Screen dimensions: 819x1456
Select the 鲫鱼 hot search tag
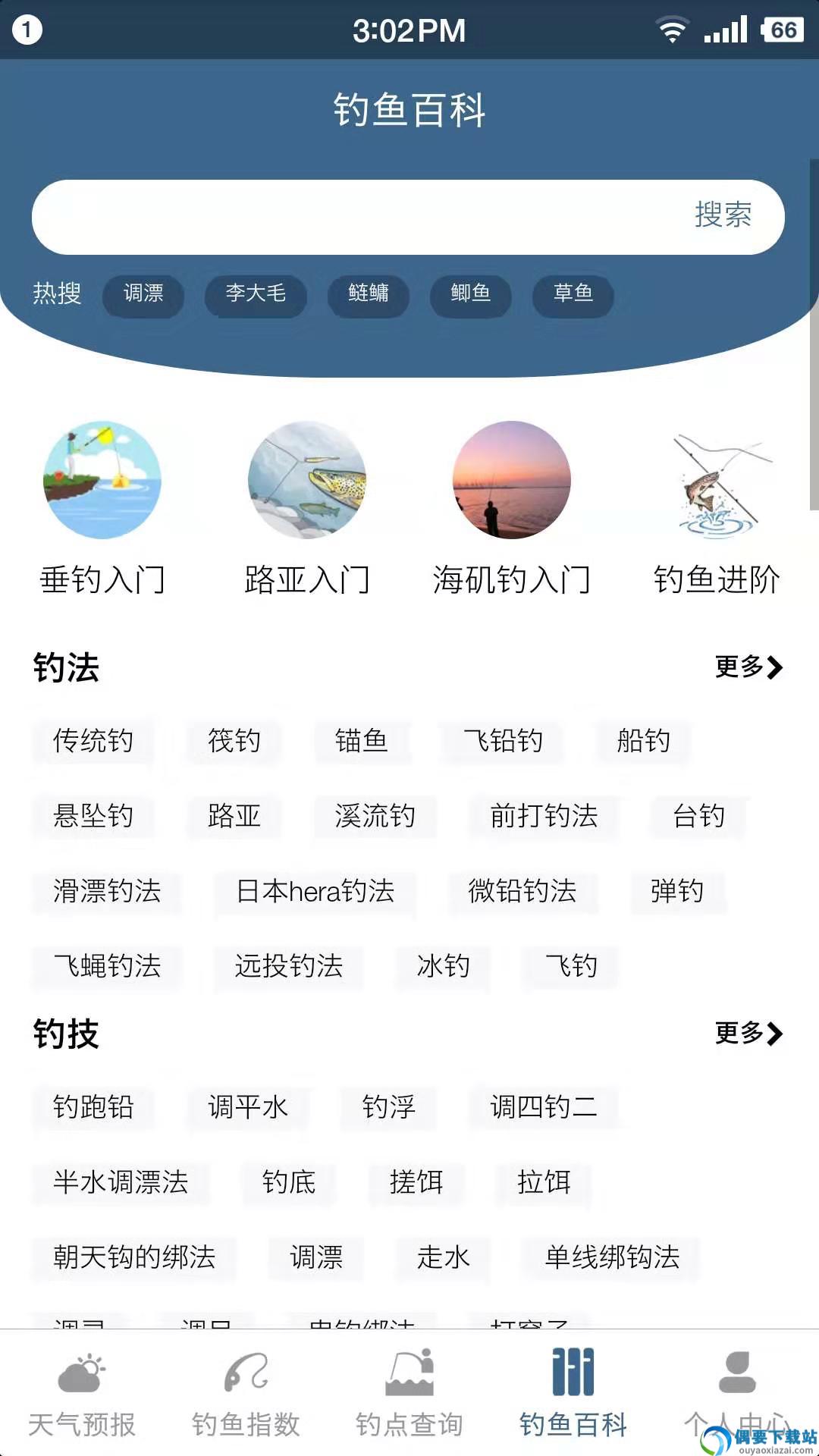click(x=470, y=297)
